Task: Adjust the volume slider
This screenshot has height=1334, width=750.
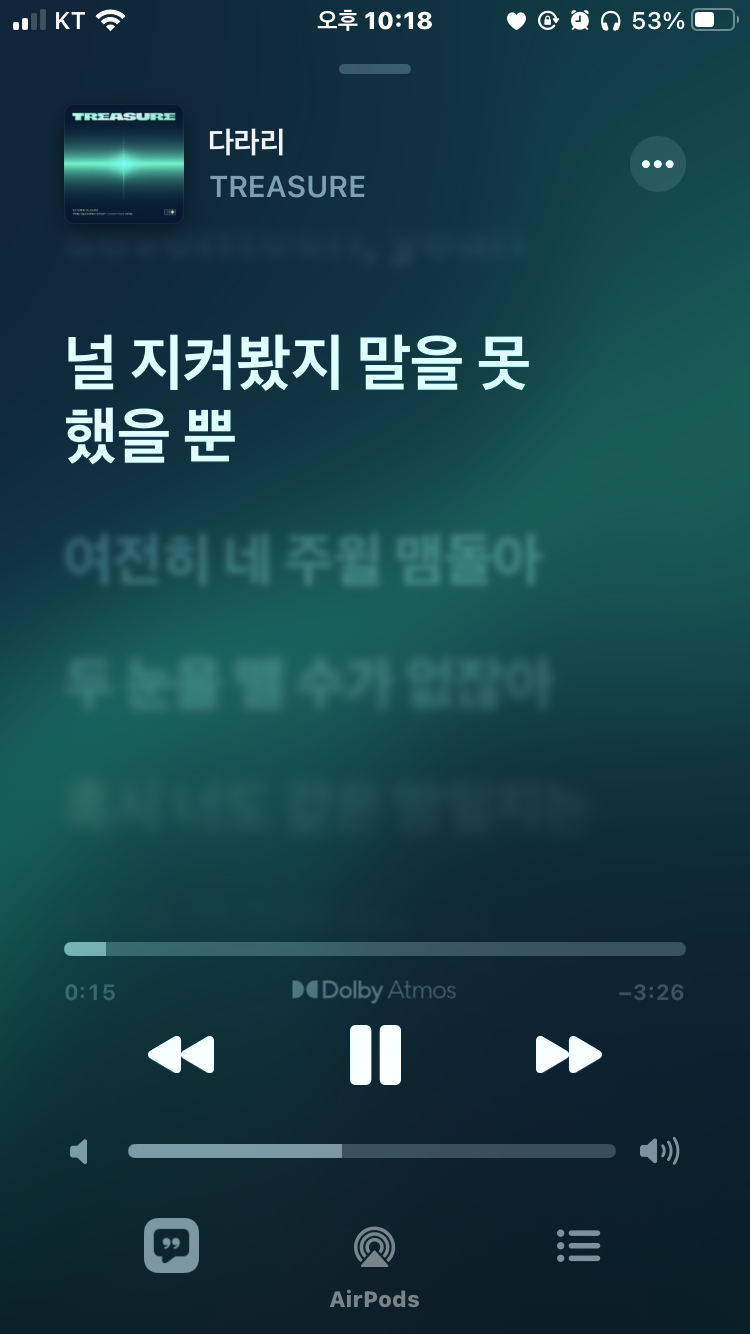Action: pyautogui.click(x=373, y=1150)
